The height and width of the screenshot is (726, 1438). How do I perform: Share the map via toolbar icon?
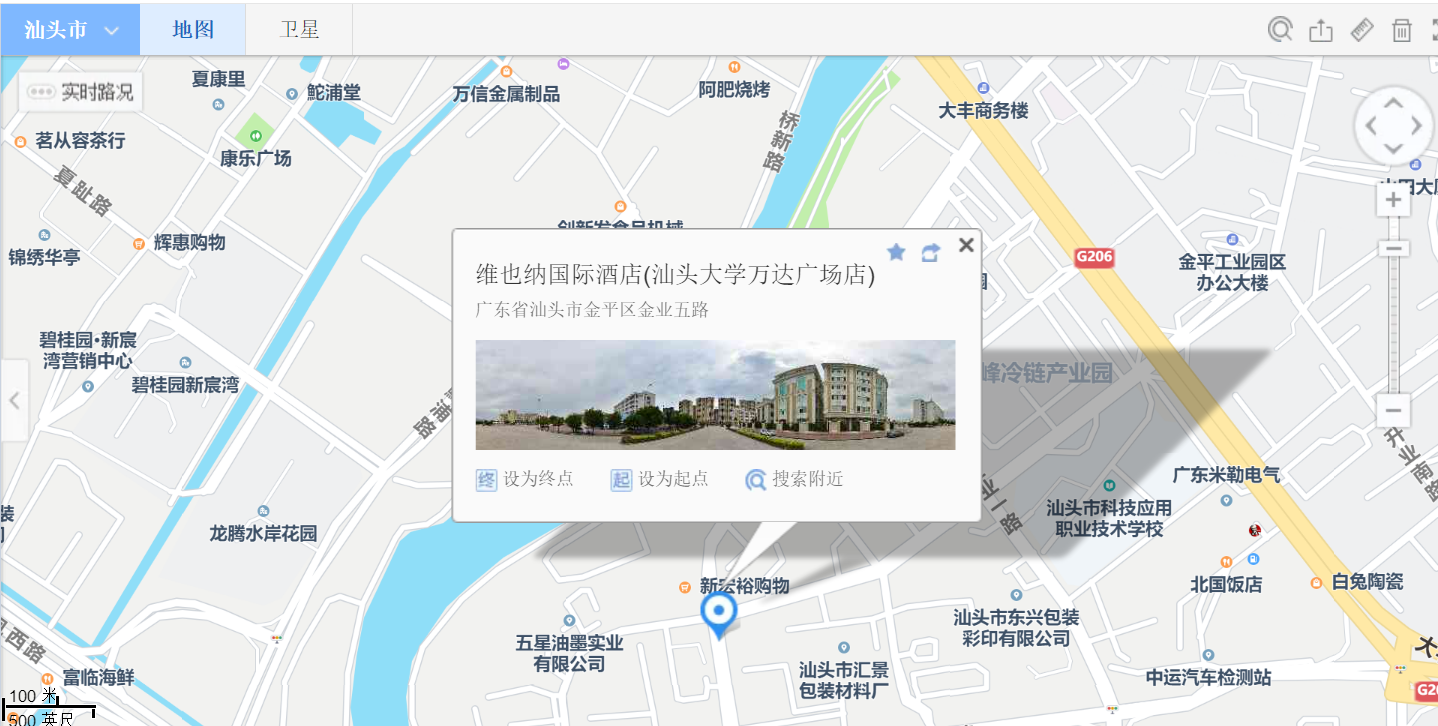pyautogui.click(x=1321, y=30)
